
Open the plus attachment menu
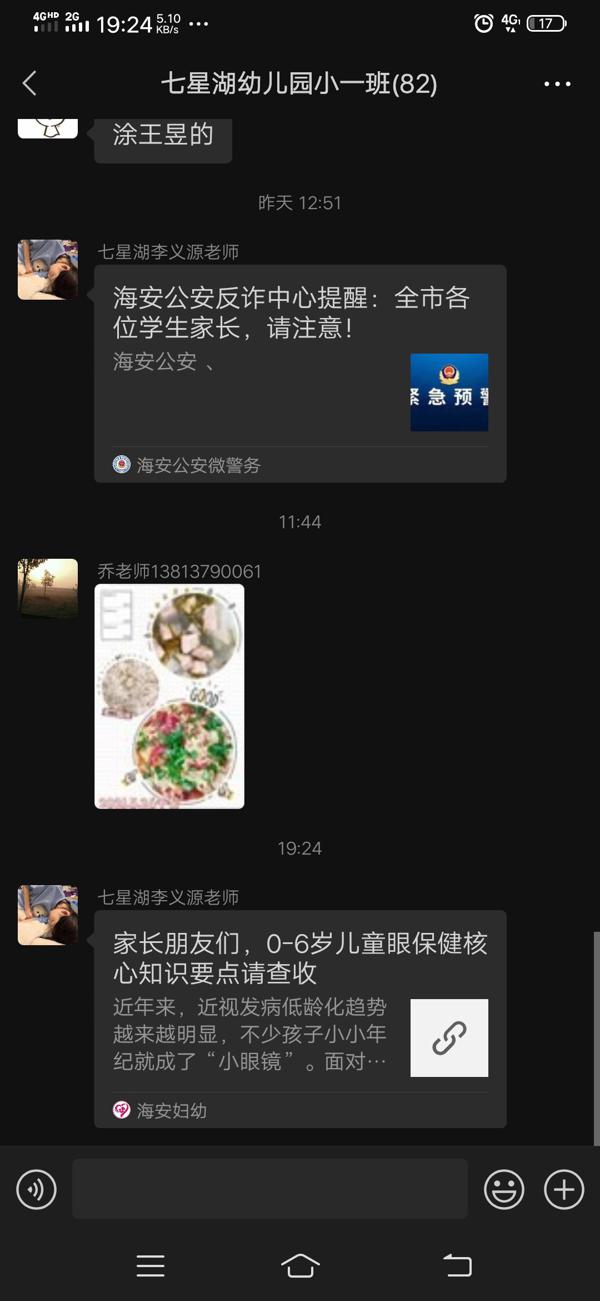[x=564, y=1189]
